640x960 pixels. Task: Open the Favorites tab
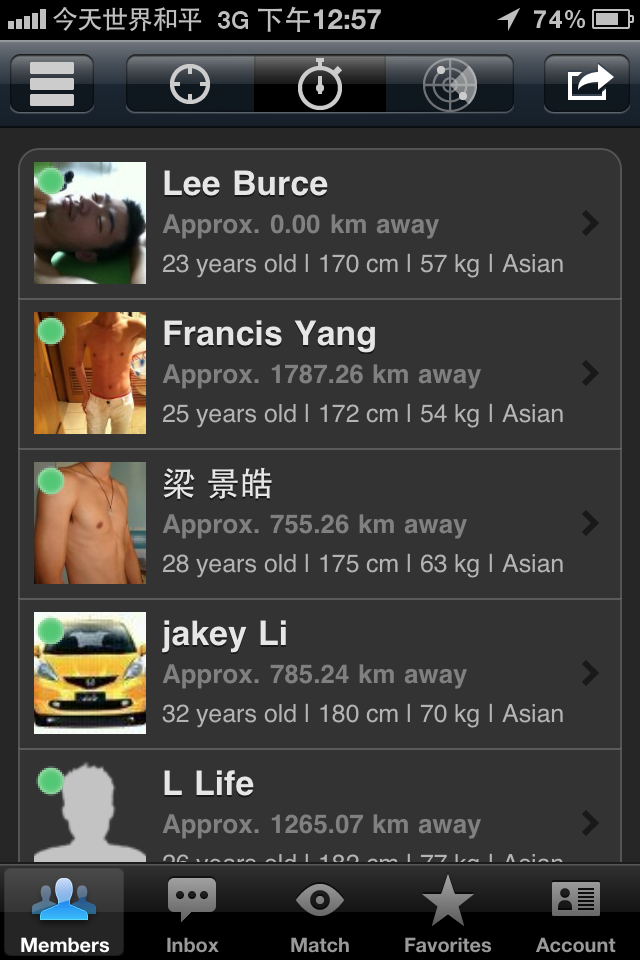(x=447, y=912)
